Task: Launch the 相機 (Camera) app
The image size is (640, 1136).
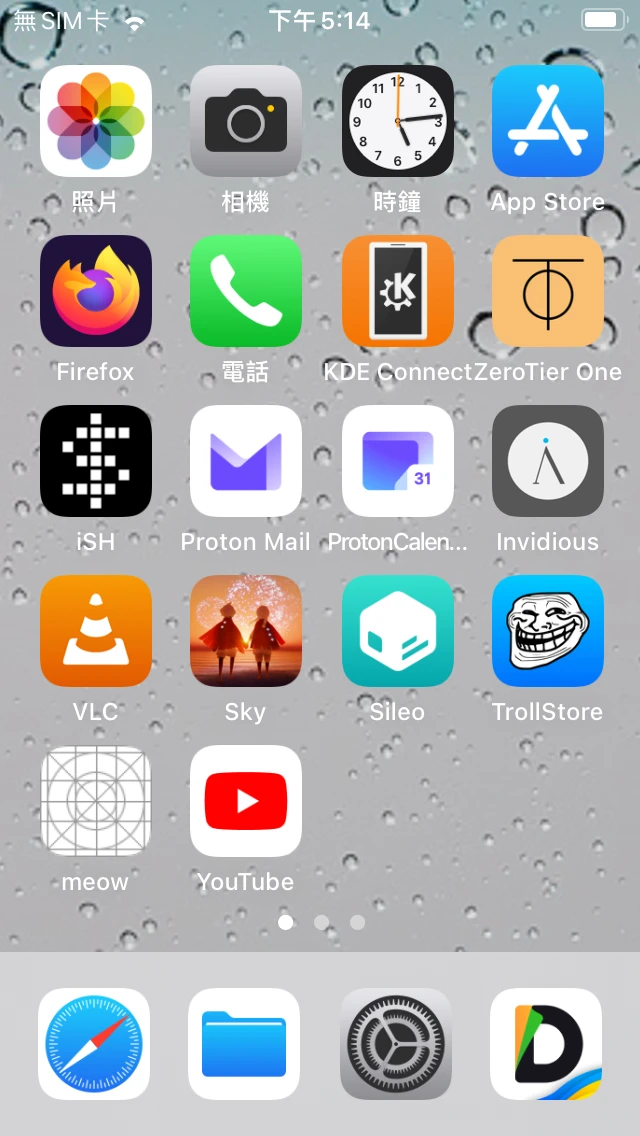Action: [x=246, y=121]
